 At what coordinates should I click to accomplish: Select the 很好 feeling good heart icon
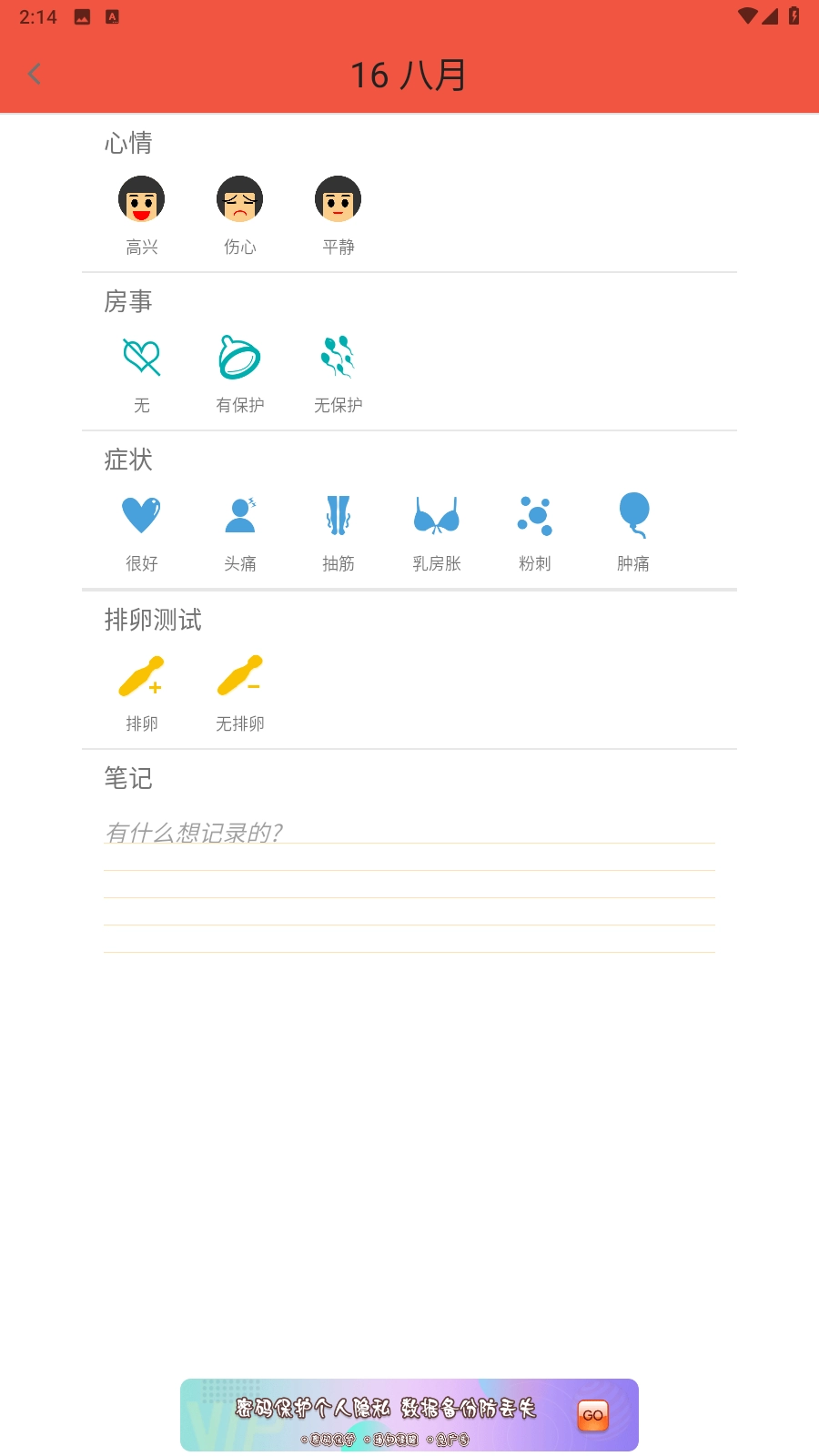[141, 516]
